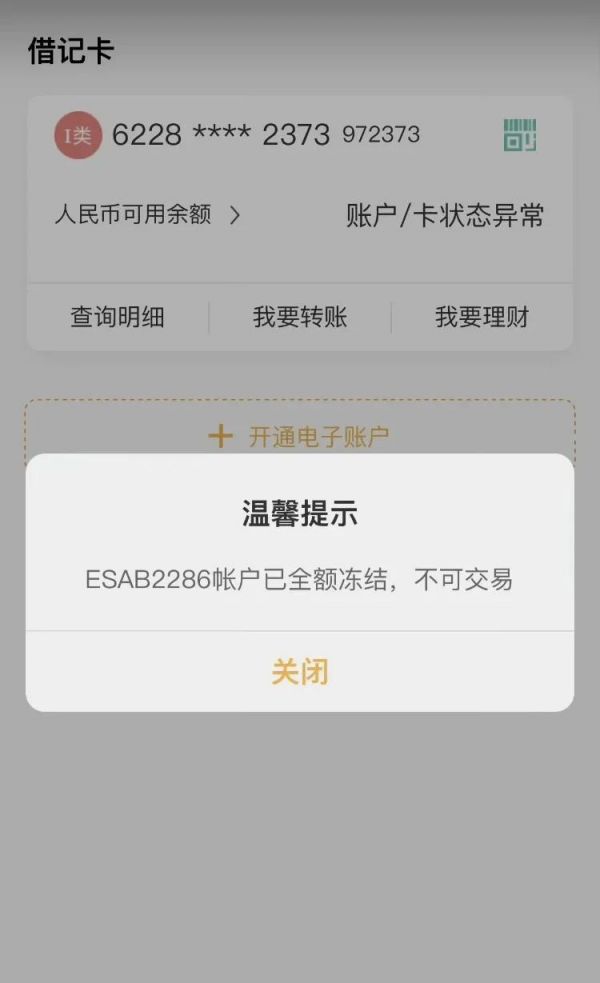Expand 人民币可用余额 balance chevron

235,215
